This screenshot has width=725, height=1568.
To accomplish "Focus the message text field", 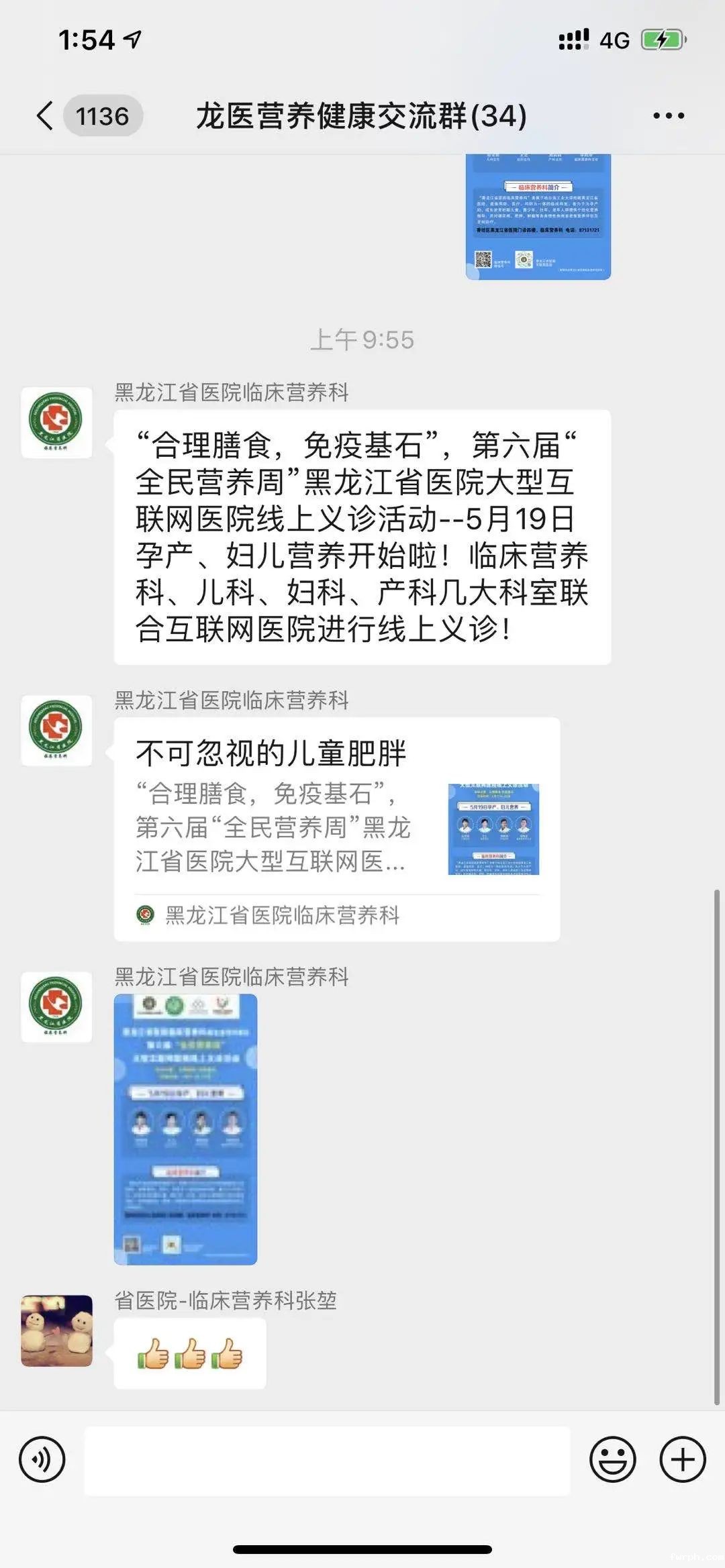I will click(x=327, y=1460).
